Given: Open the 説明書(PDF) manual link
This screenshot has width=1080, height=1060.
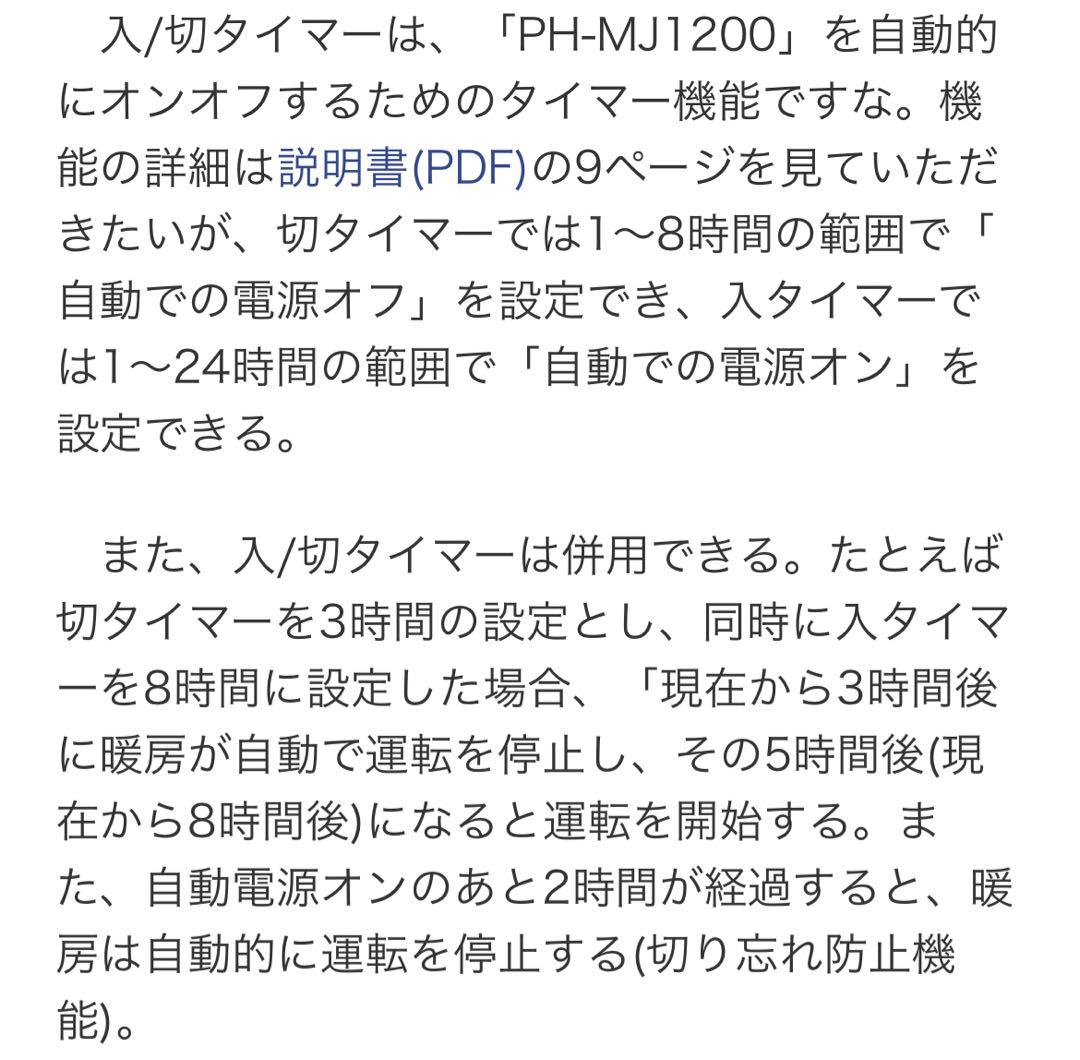Looking at the screenshot, I should (x=400, y=166).
